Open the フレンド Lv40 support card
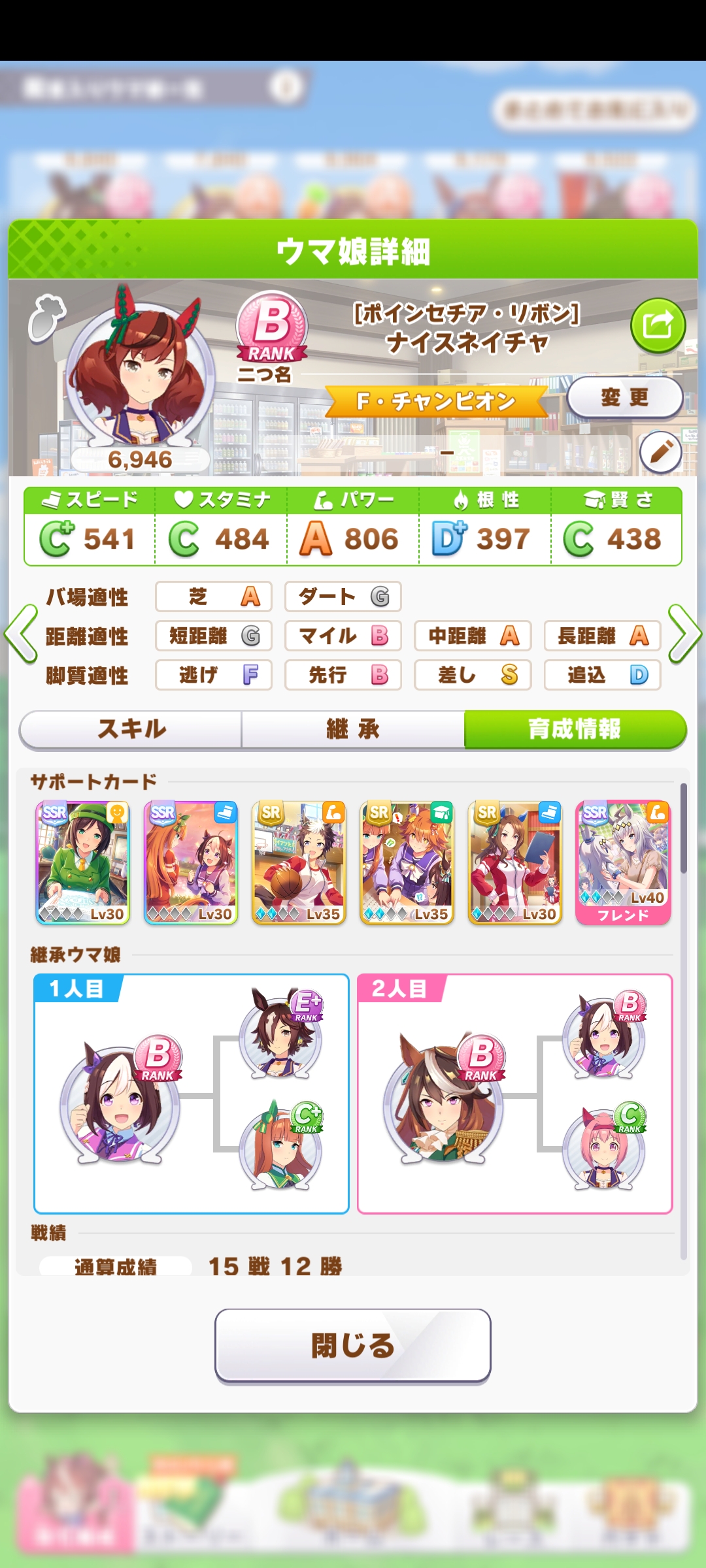This screenshot has width=706, height=1568. pyautogui.click(x=623, y=862)
